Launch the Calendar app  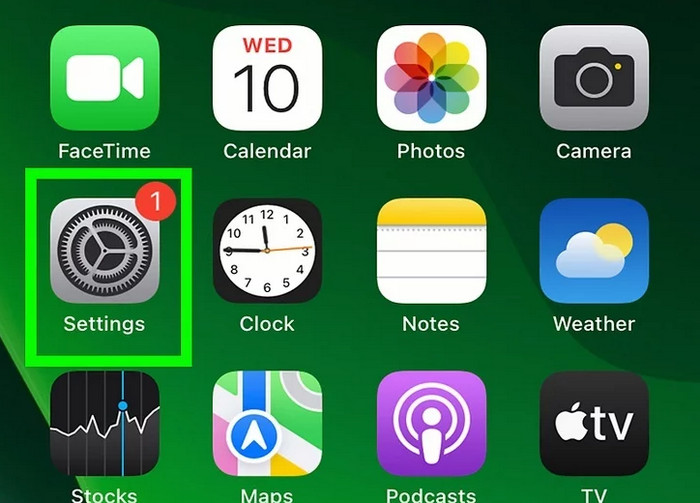(267, 79)
